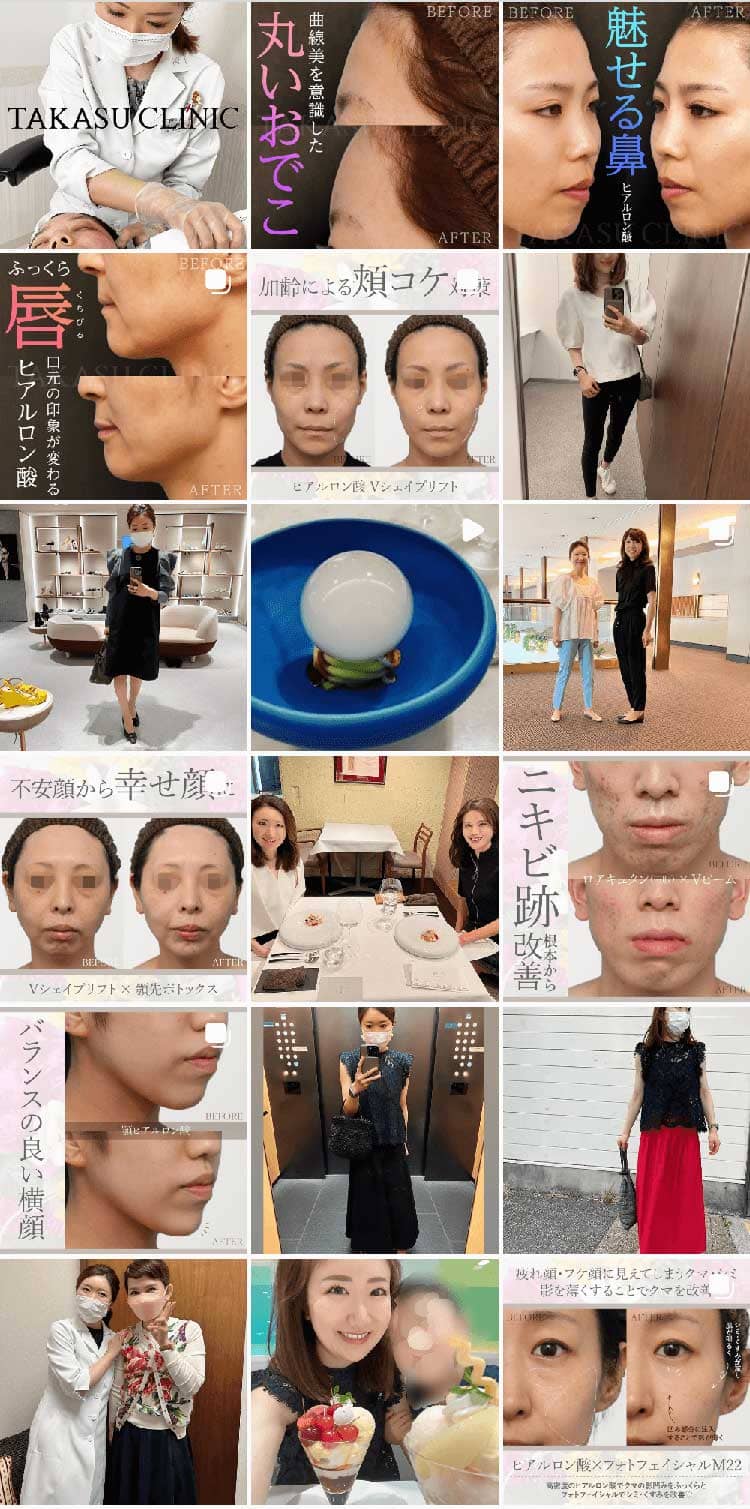Viewport: 750px width, 1509px height.
Task: View the 魅せる鼻 nose hyaluronic acid post
Action: [626, 124]
